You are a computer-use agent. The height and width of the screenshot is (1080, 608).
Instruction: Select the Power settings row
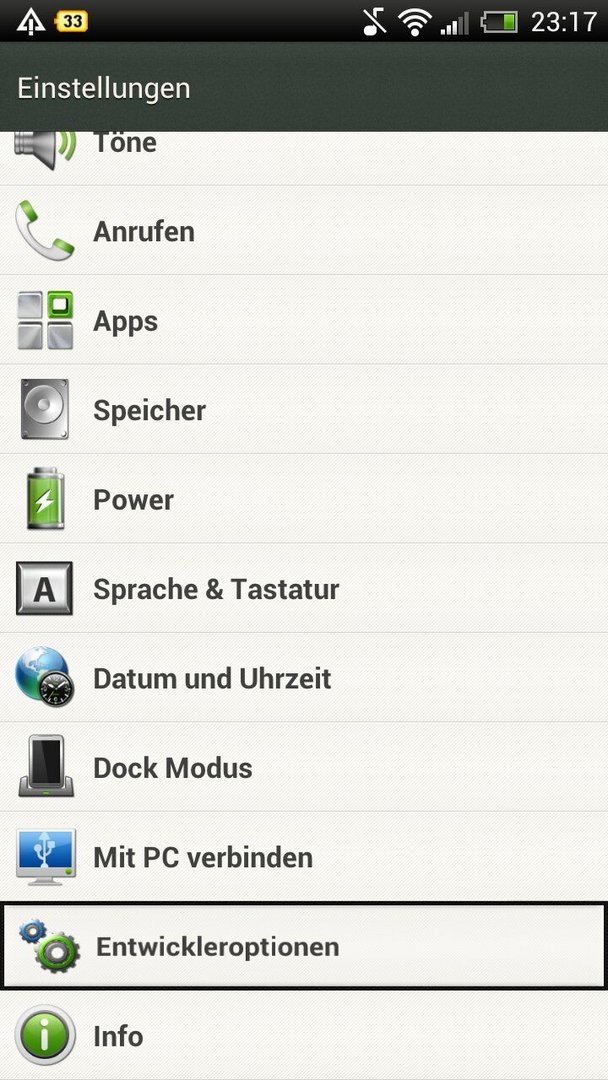(x=304, y=499)
